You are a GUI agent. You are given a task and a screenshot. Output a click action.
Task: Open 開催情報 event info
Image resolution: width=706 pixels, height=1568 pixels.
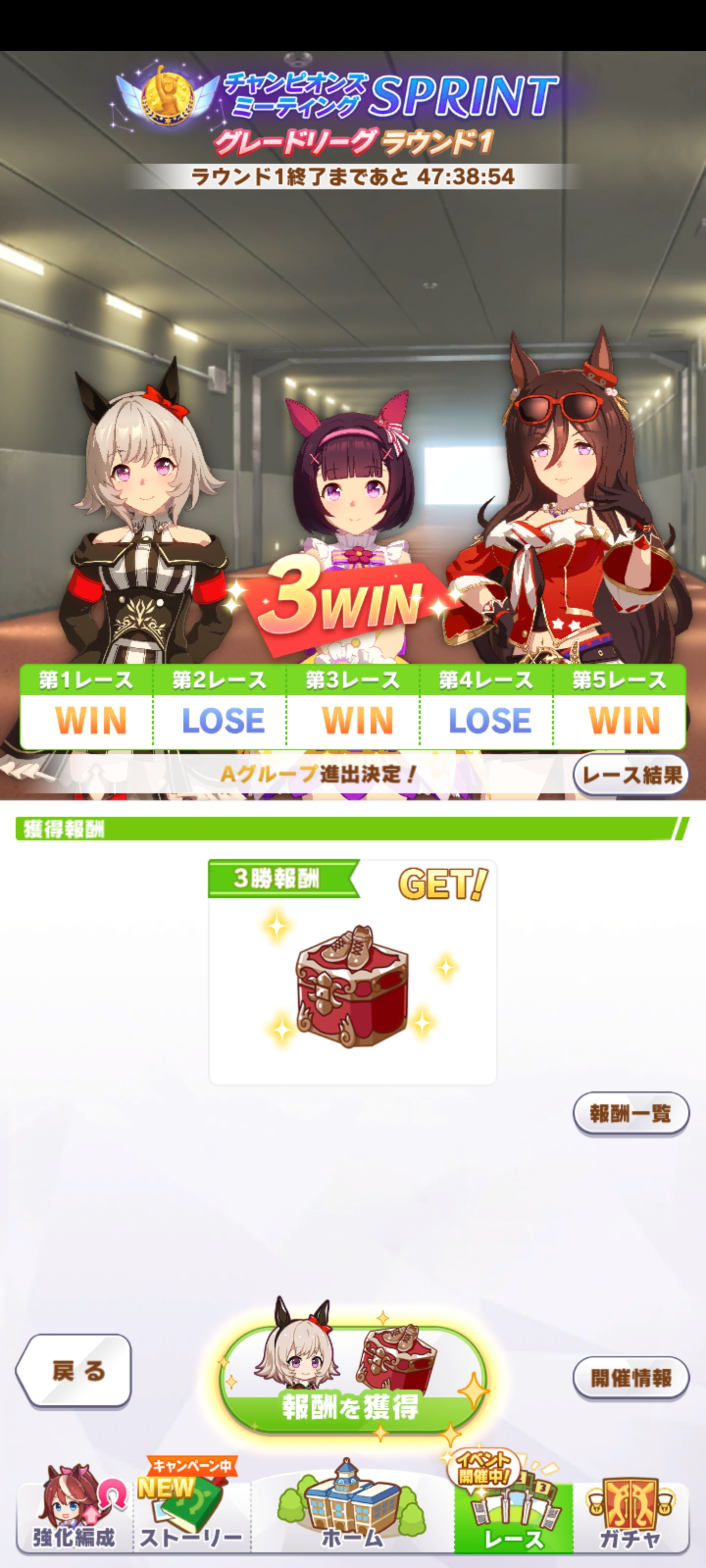coord(630,1377)
